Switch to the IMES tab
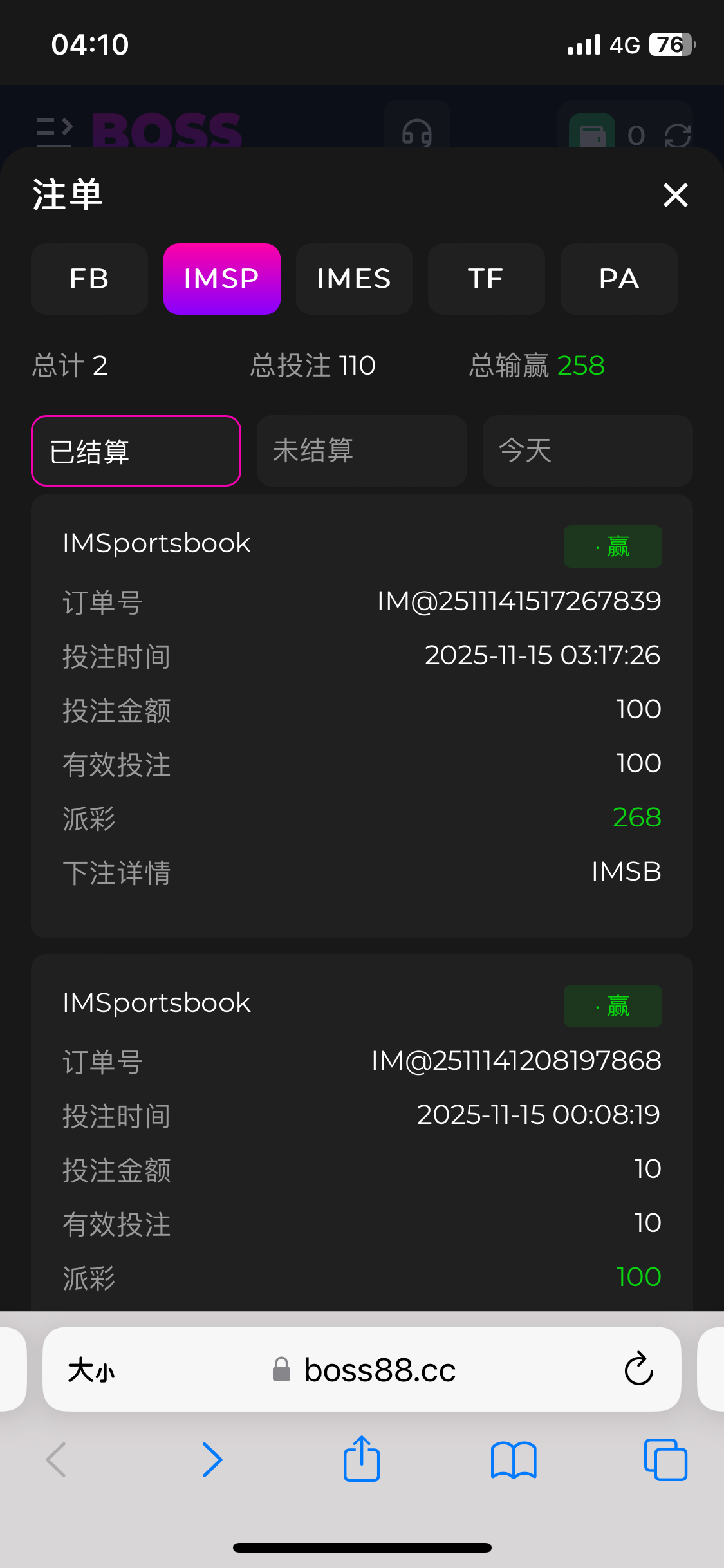This screenshot has width=724, height=1568. click(354, 279)
